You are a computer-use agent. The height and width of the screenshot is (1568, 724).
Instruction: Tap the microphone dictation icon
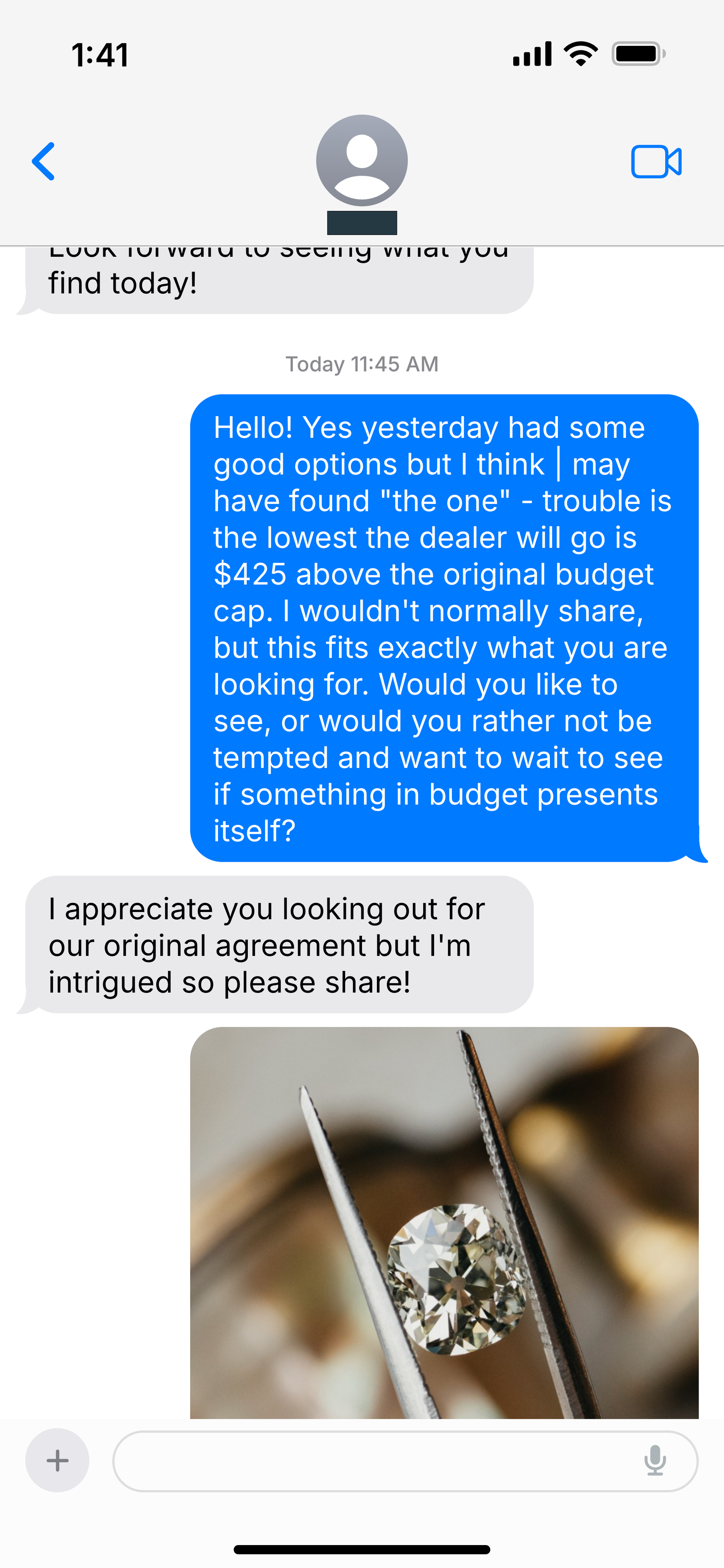click(x=655, y=1460)
